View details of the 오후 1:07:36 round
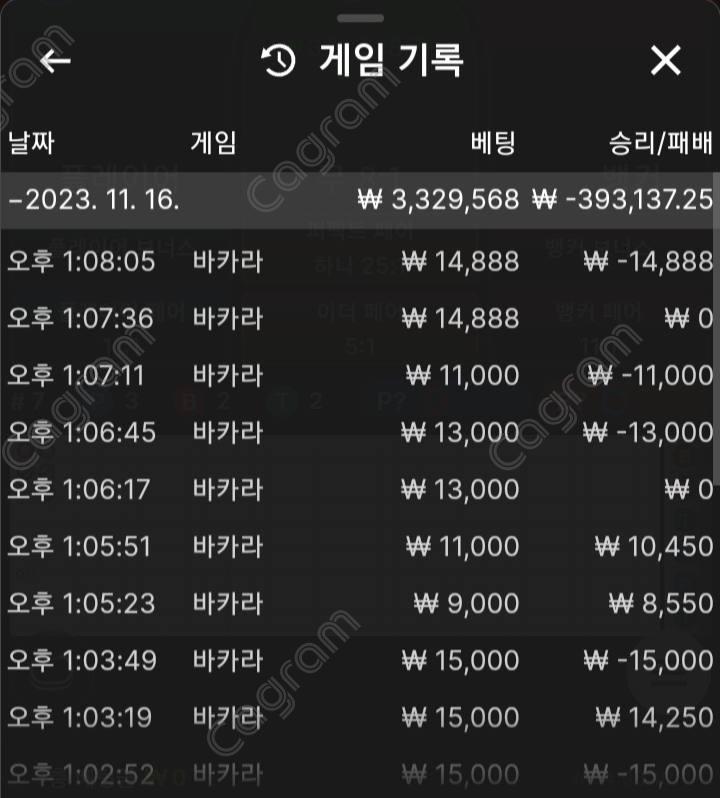The image size is (720, 798). [360, 319]
